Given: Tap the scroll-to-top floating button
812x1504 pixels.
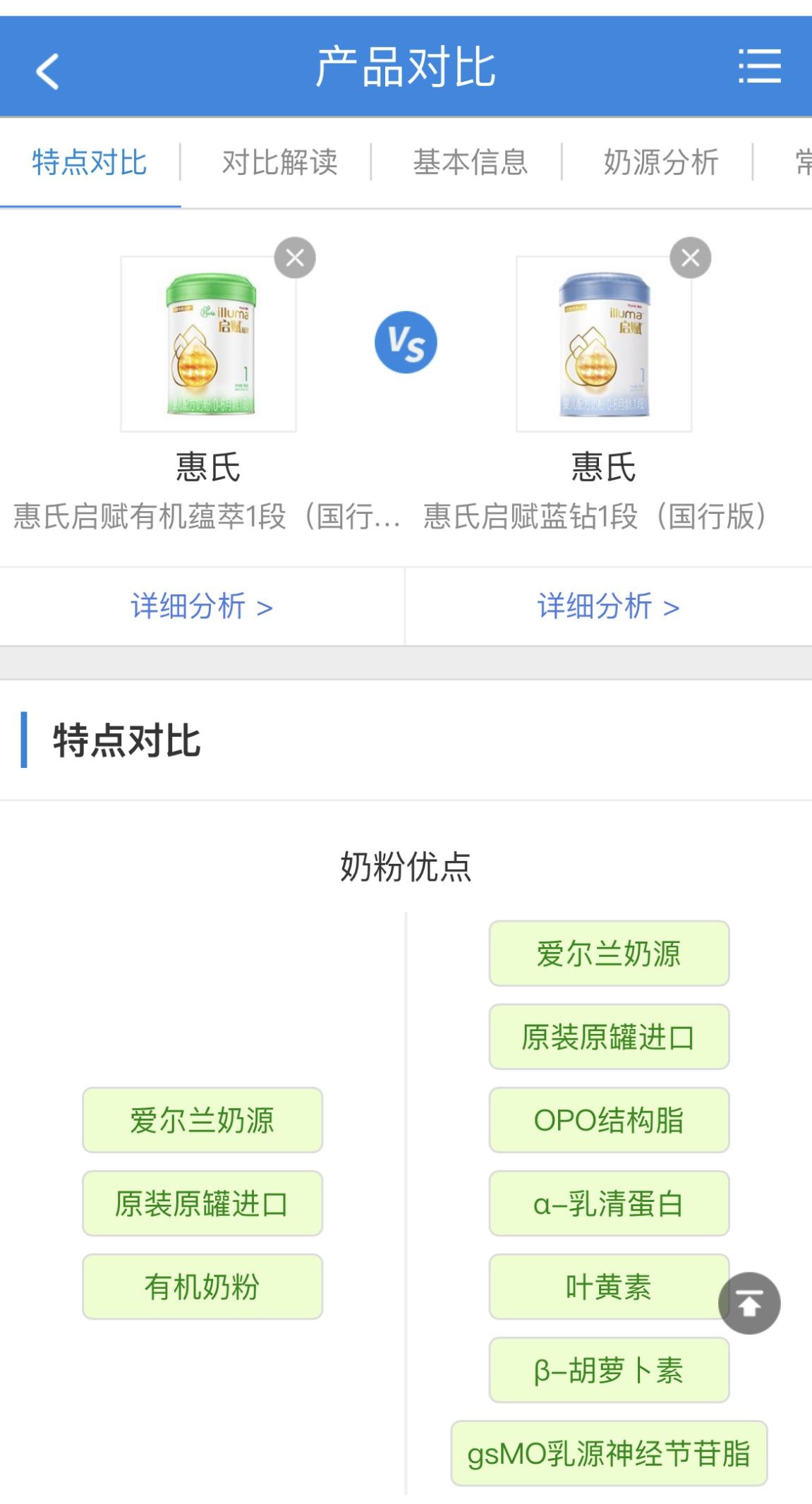Looking at the screenshot, I should (749, 1303).
